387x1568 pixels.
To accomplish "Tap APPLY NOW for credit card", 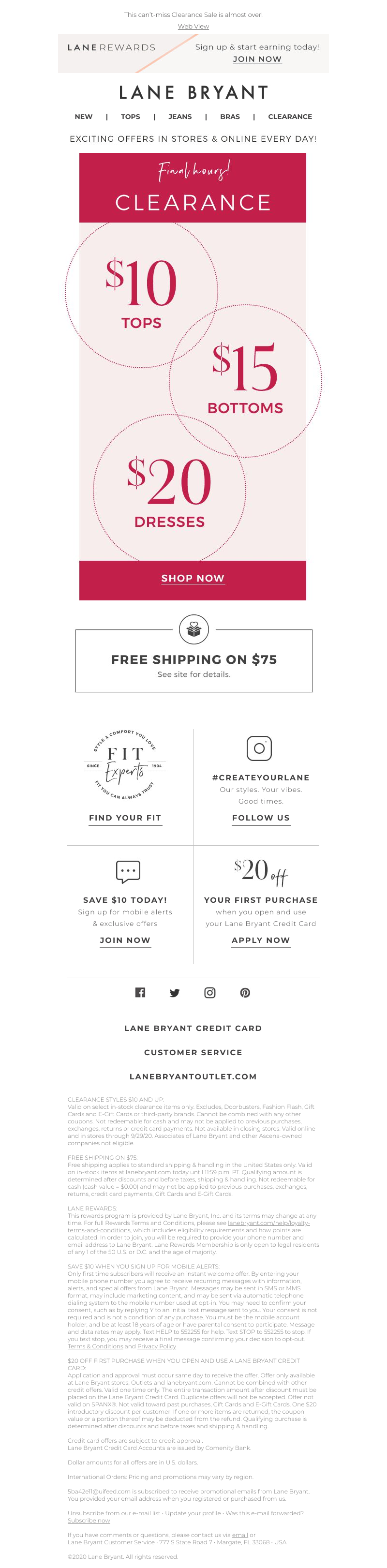I will [260, 940].
